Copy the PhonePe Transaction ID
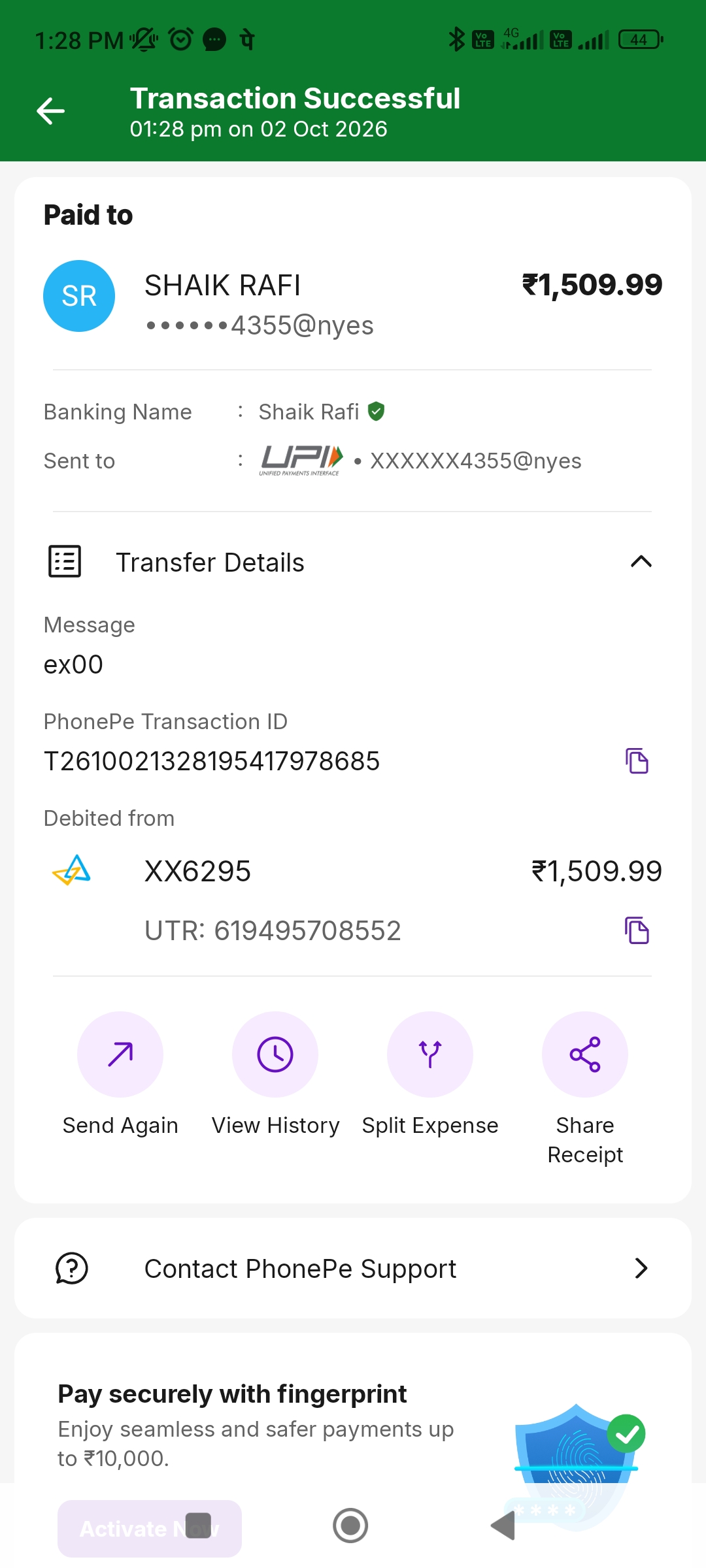706x1568 pixels. (x=637, y=761)
